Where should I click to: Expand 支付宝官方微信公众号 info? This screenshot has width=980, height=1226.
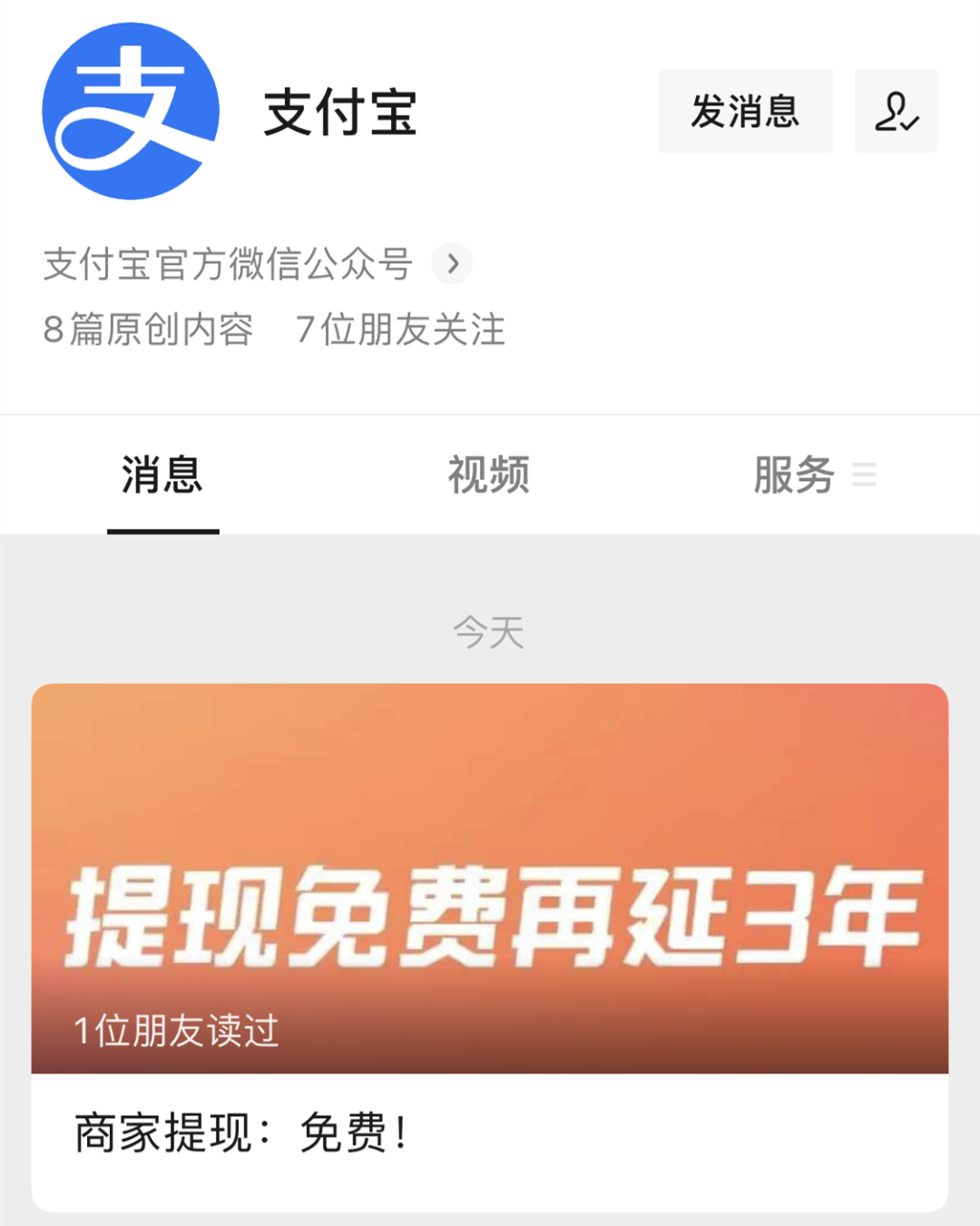(x=229, y=264)
